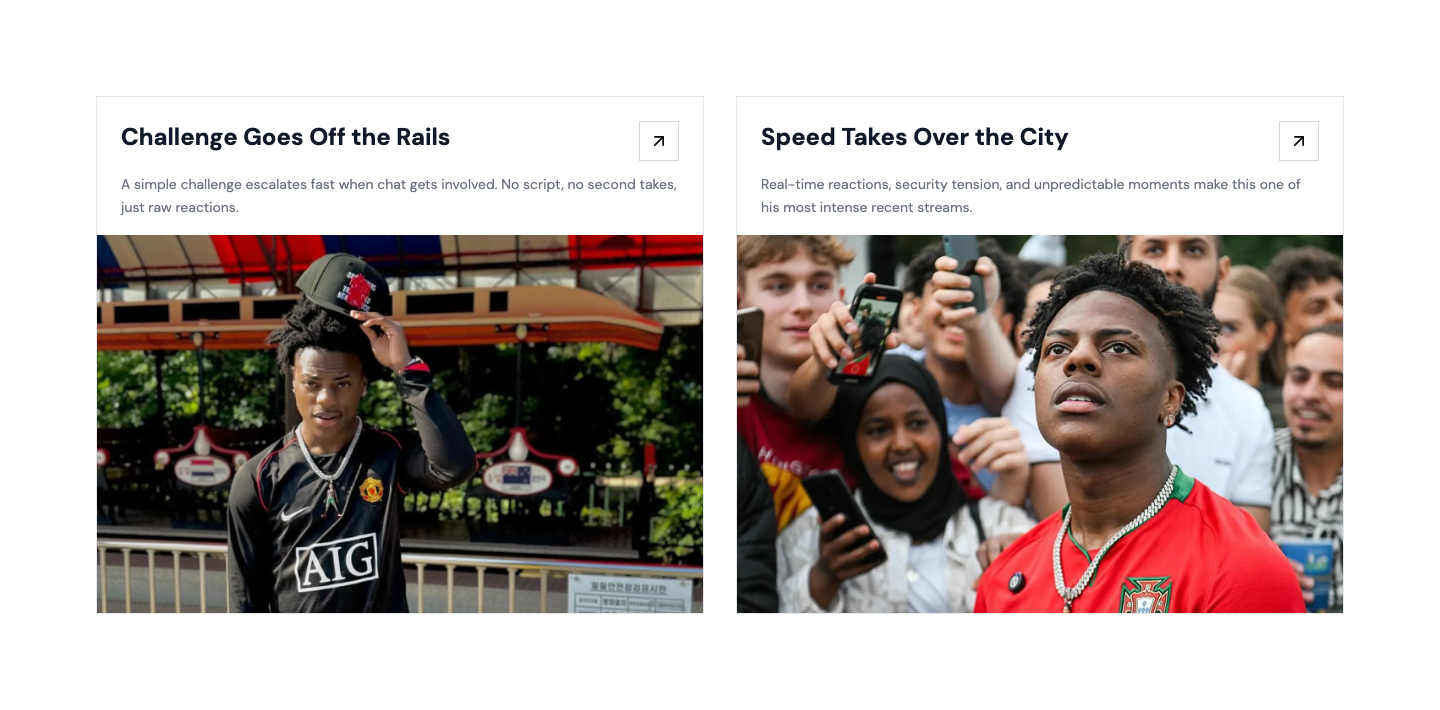Open arrow icon on Challenge Goes Off the Rails
The width and height of the screenshot is (1440, 710).
pyautogui.click(x=658, y=141)
